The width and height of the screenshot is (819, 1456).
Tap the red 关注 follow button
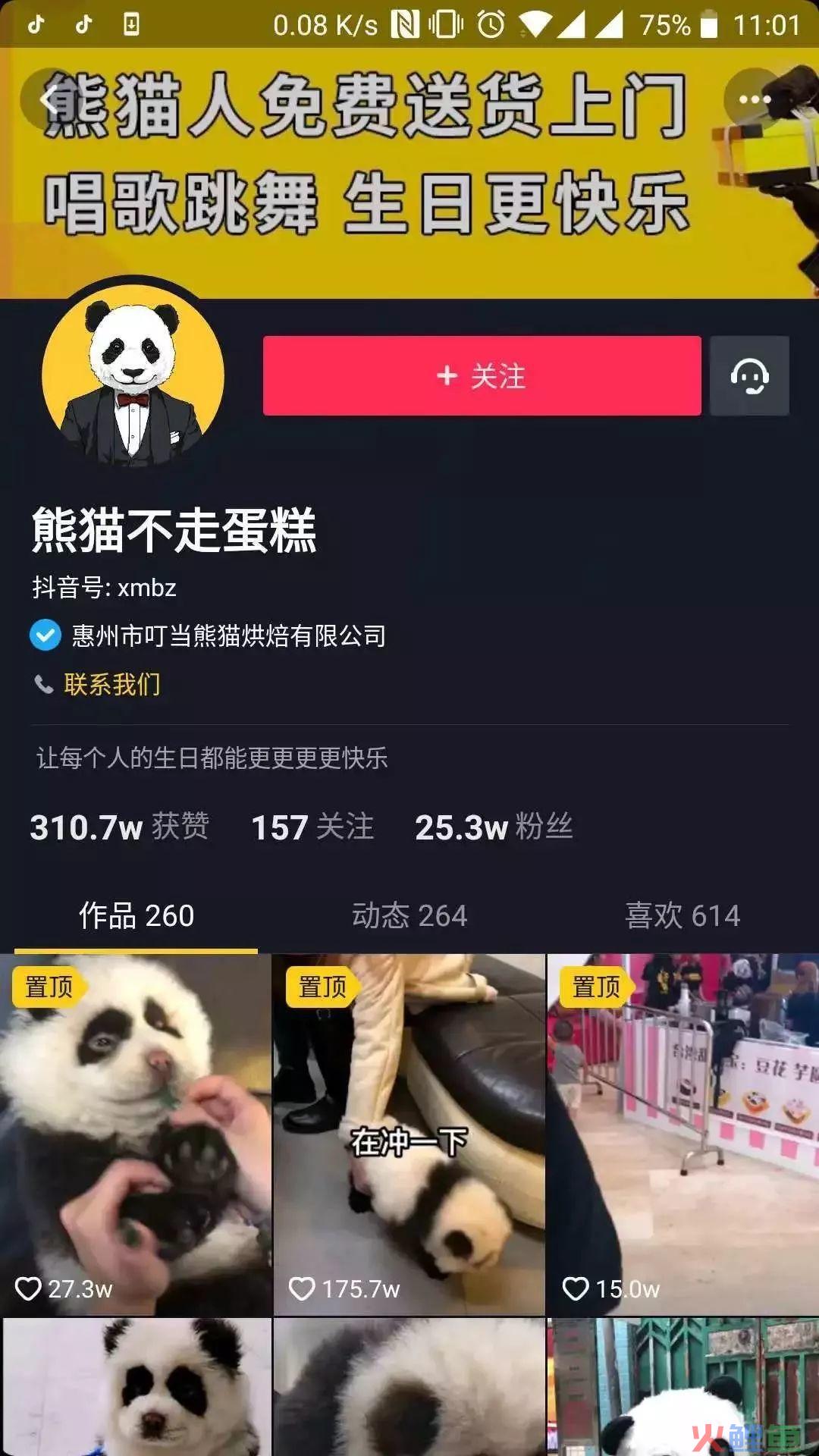482,376
